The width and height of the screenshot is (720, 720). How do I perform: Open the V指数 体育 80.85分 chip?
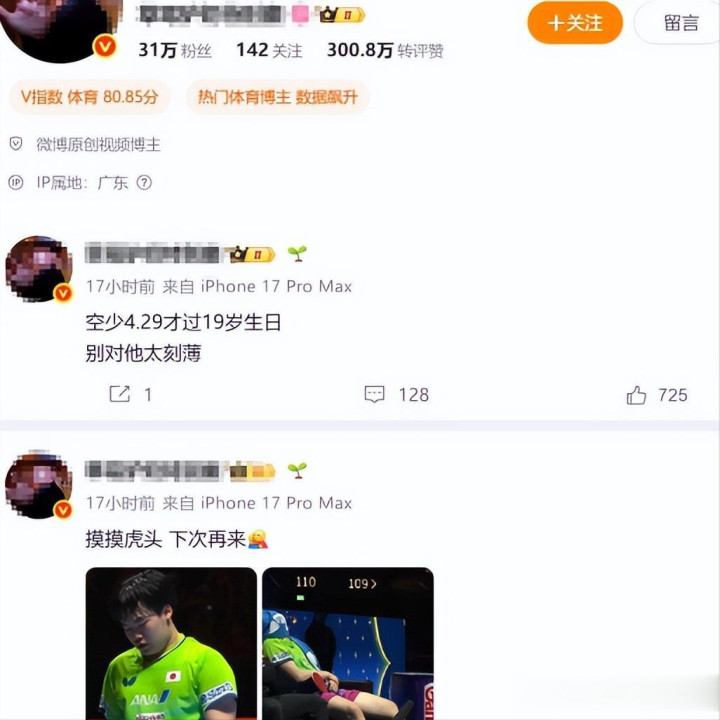coord(90,97)
